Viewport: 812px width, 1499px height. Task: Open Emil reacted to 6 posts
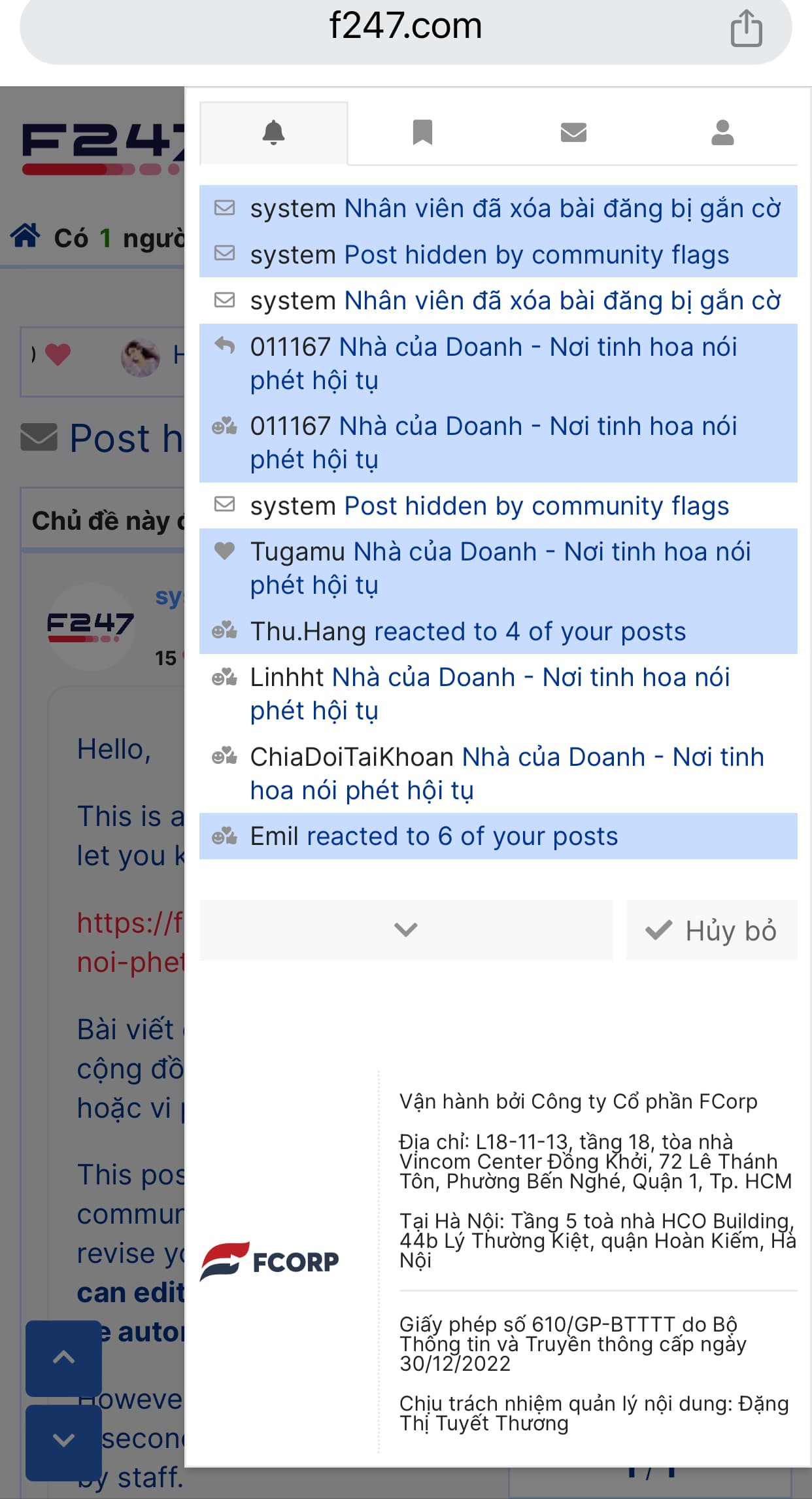click(433, 836)
